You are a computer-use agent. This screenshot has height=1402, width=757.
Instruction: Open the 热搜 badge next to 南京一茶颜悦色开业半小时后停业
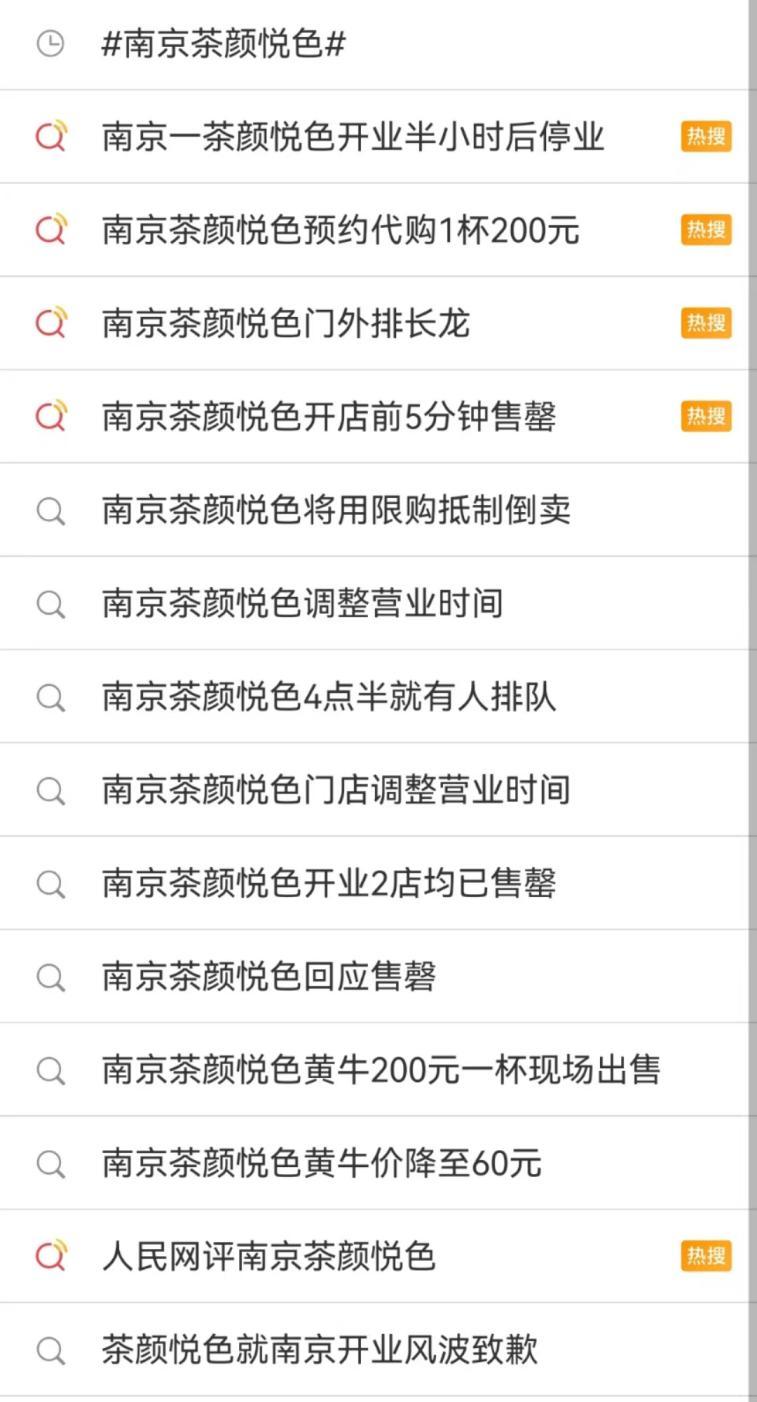click(x=707, y=137)
